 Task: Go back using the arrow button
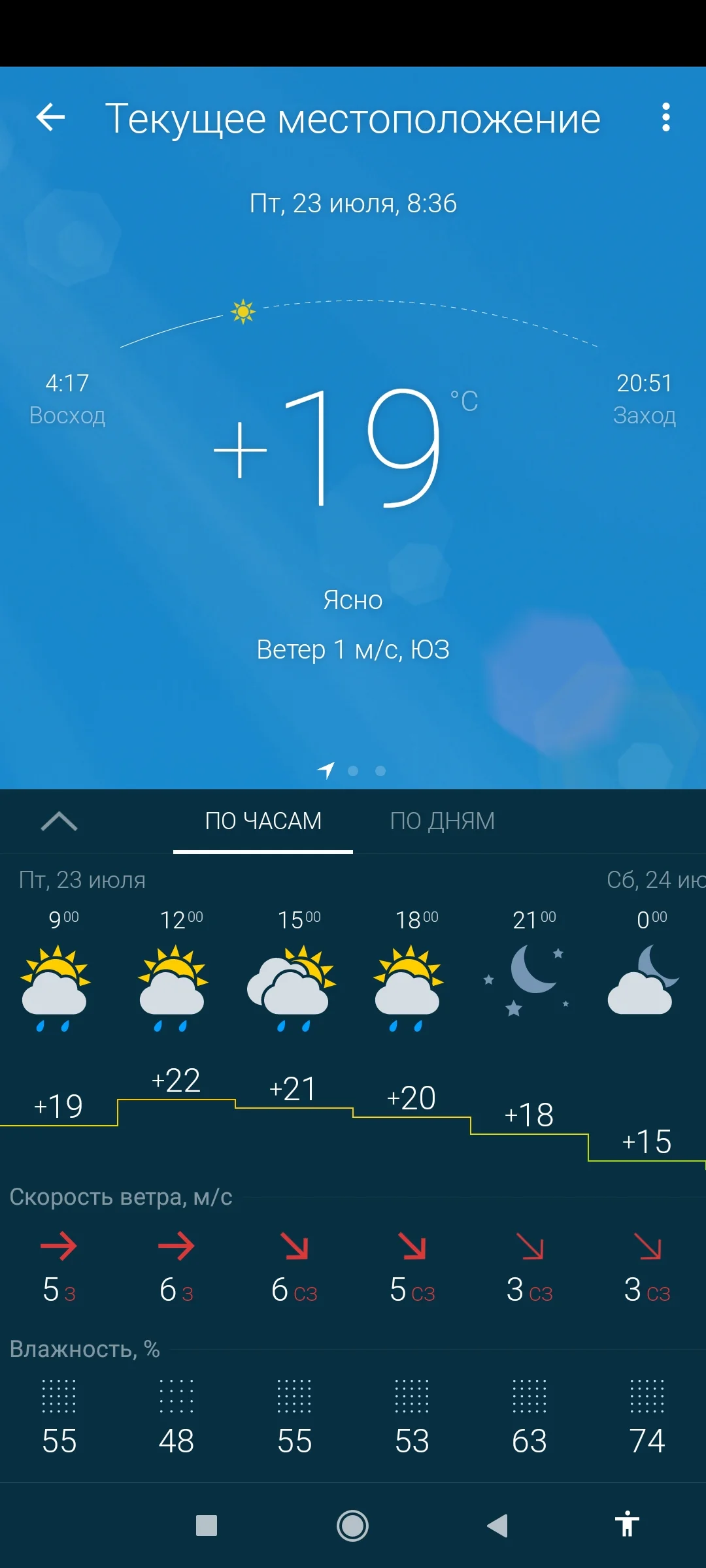(x=50, y=118)
